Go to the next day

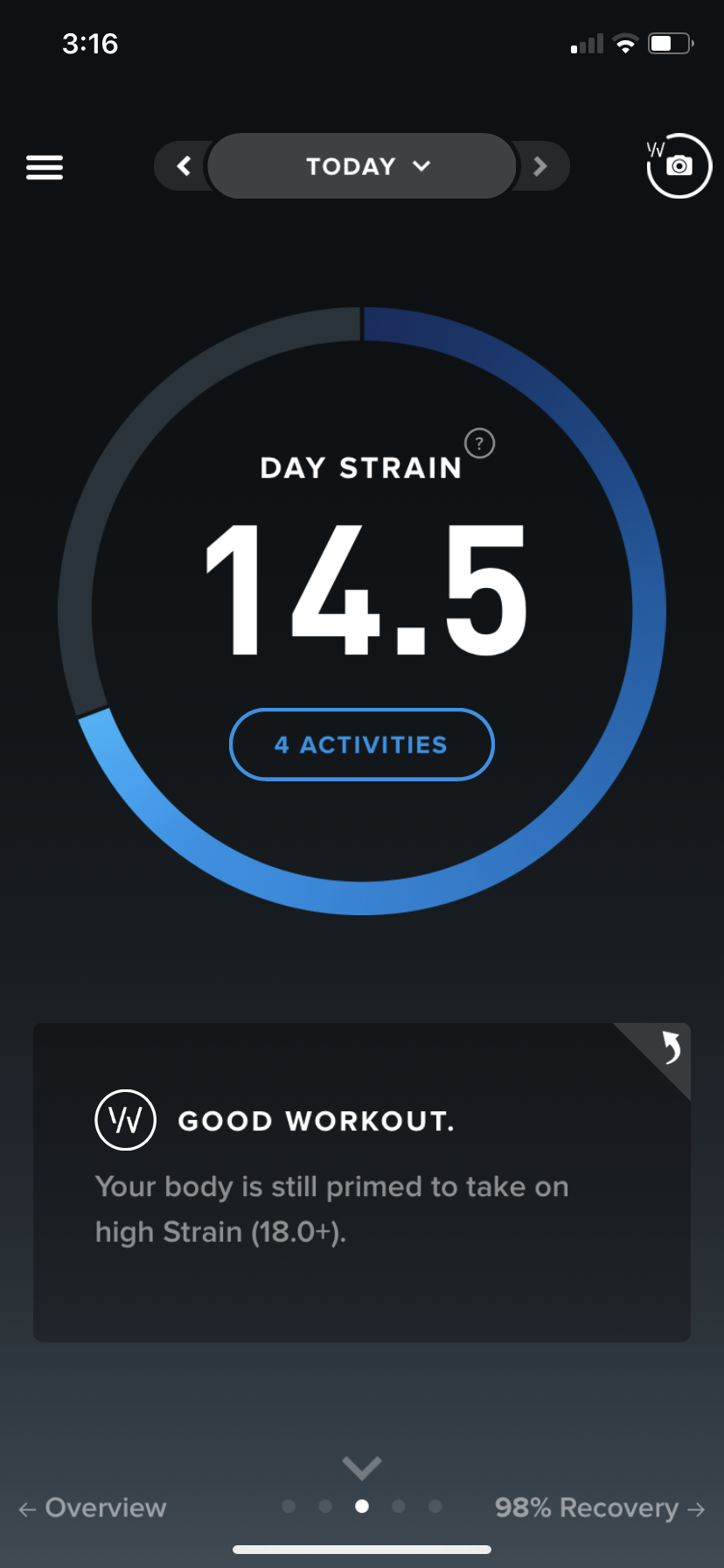click(x=540, y=166)
